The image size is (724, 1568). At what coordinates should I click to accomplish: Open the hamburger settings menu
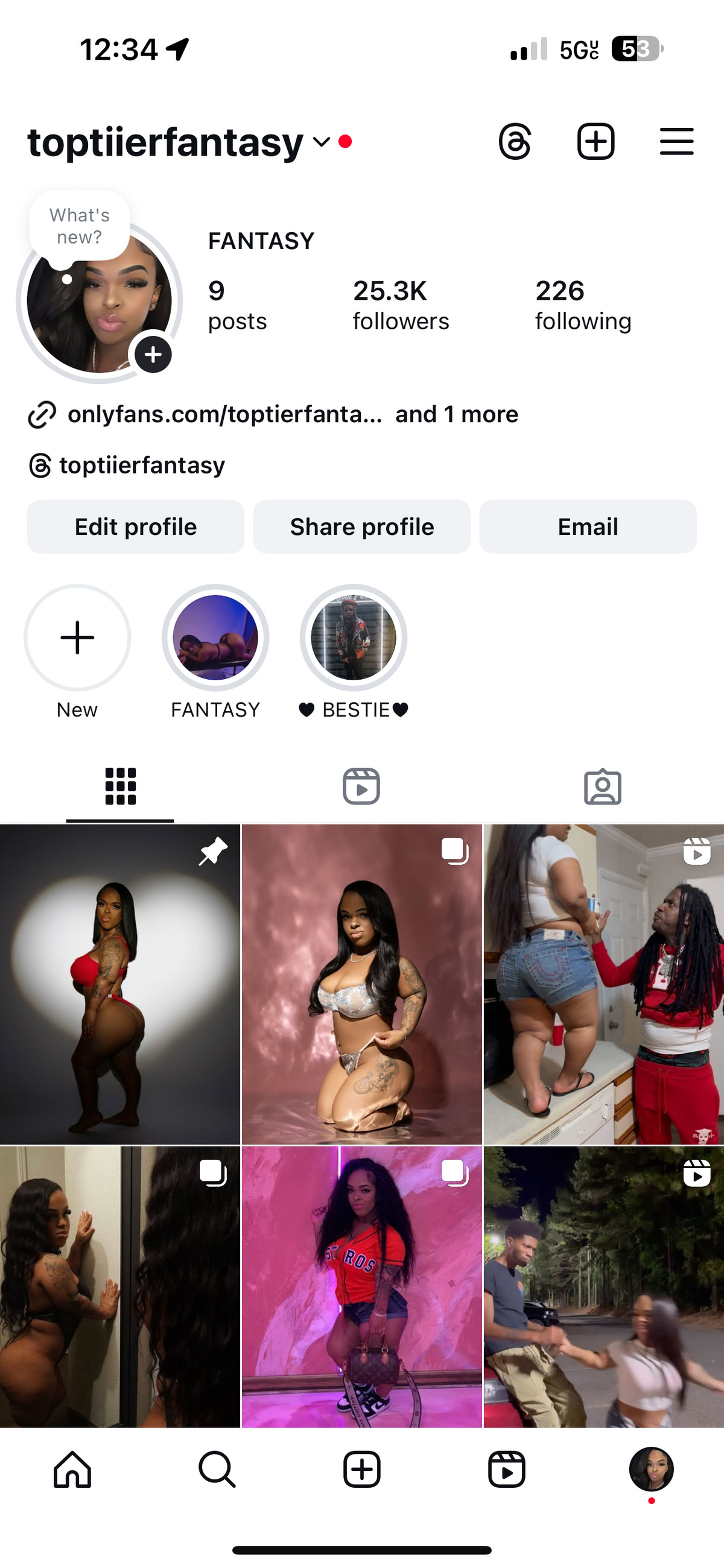[676, 142]
